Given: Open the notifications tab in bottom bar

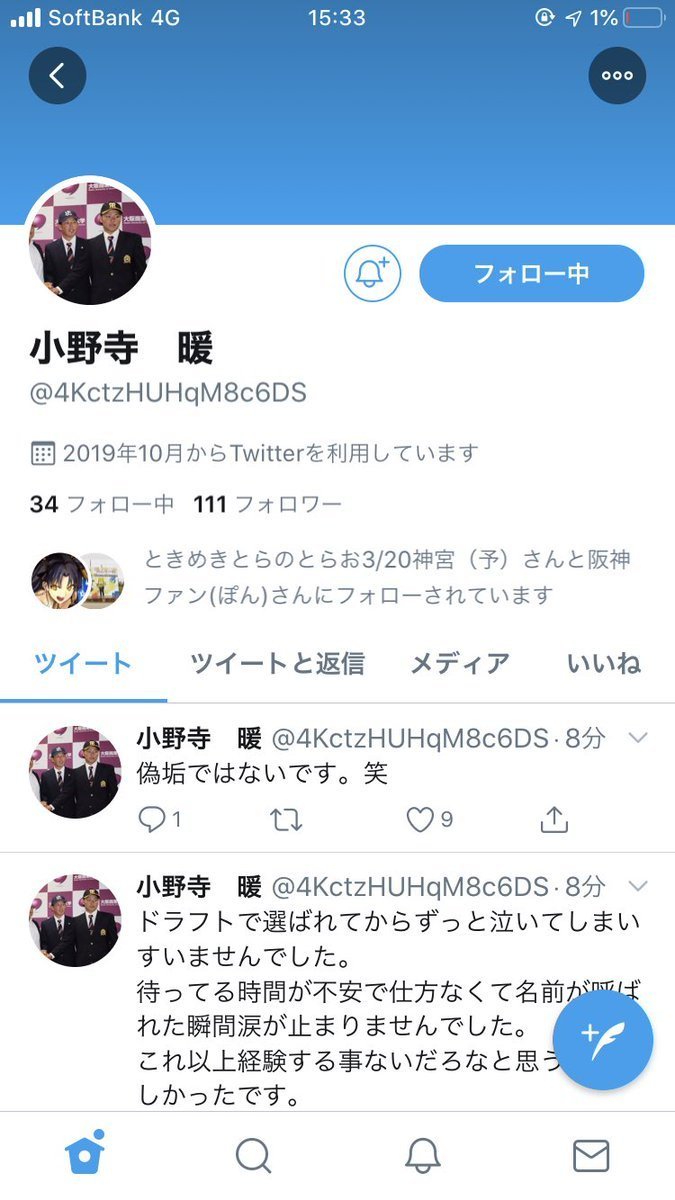Looking at the screenshot, I should click(x=423, y=1156).
